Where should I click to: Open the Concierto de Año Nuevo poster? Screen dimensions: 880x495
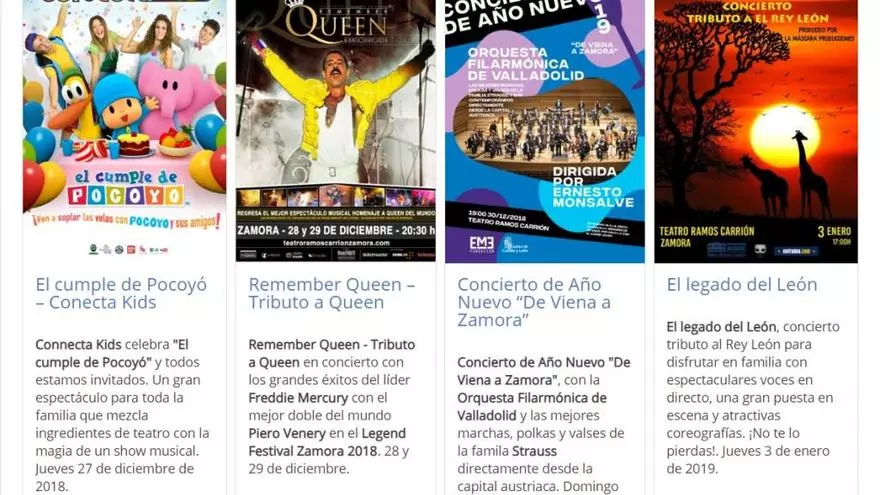click(x=545, y=130)
